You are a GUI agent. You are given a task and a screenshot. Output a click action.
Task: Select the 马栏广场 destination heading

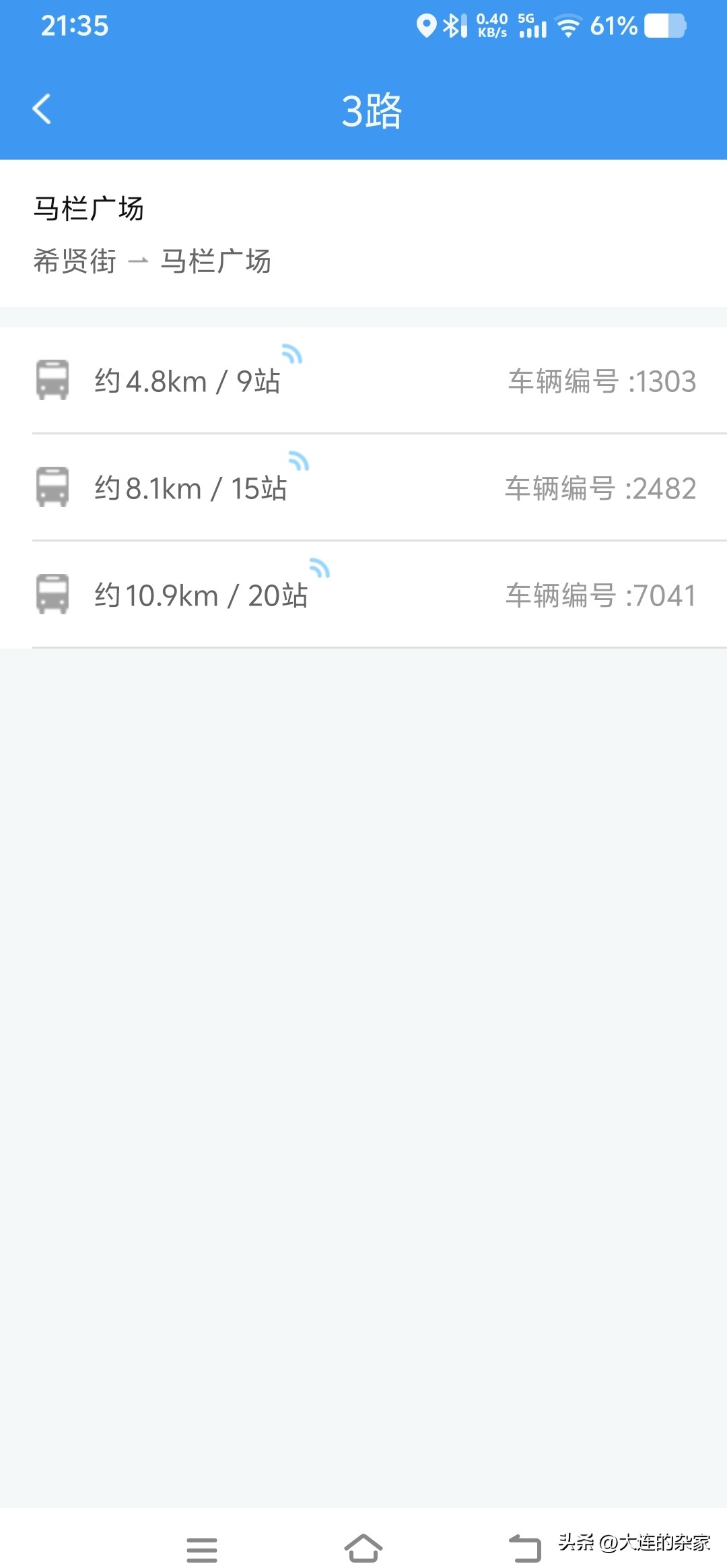90,209
